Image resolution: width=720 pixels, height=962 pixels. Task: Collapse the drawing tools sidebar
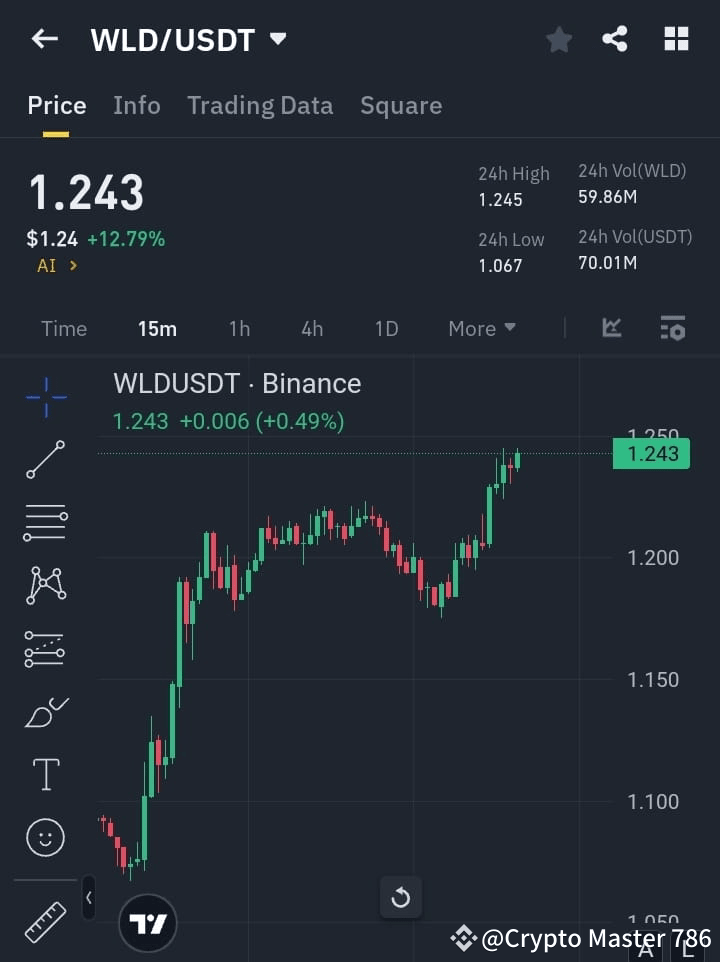[x=88, y=898]
